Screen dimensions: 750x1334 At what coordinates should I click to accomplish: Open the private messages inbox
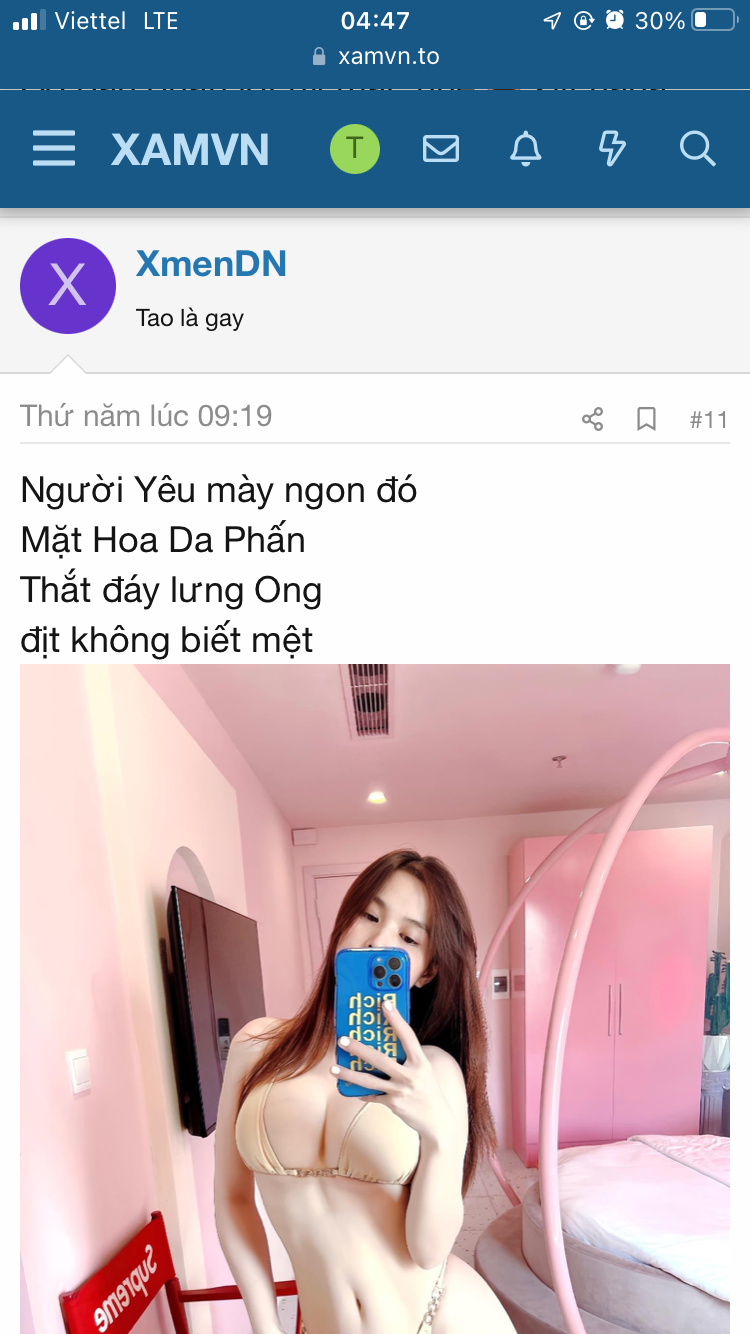click(x=441, y=149)
